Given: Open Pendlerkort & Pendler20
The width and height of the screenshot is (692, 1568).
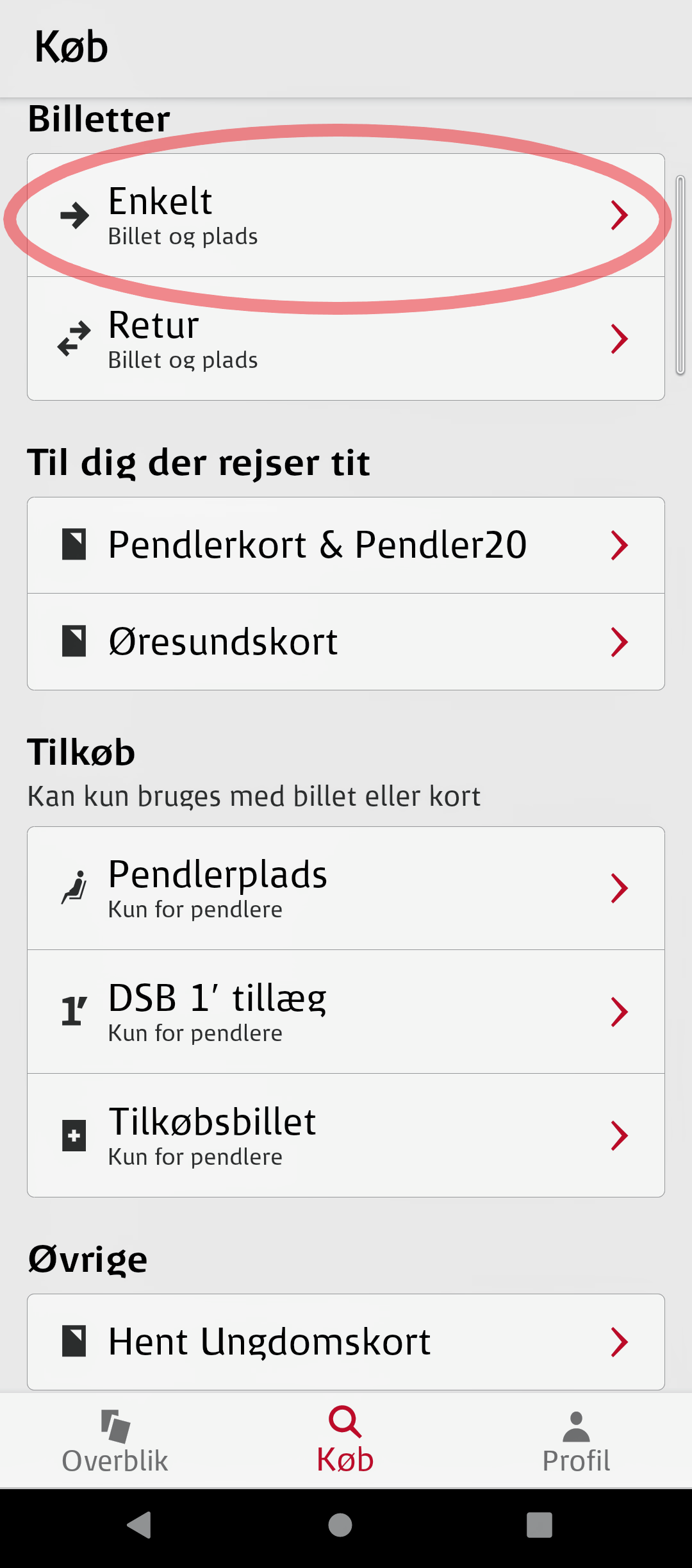Looking at the screenshot, I should coord(346,544).
